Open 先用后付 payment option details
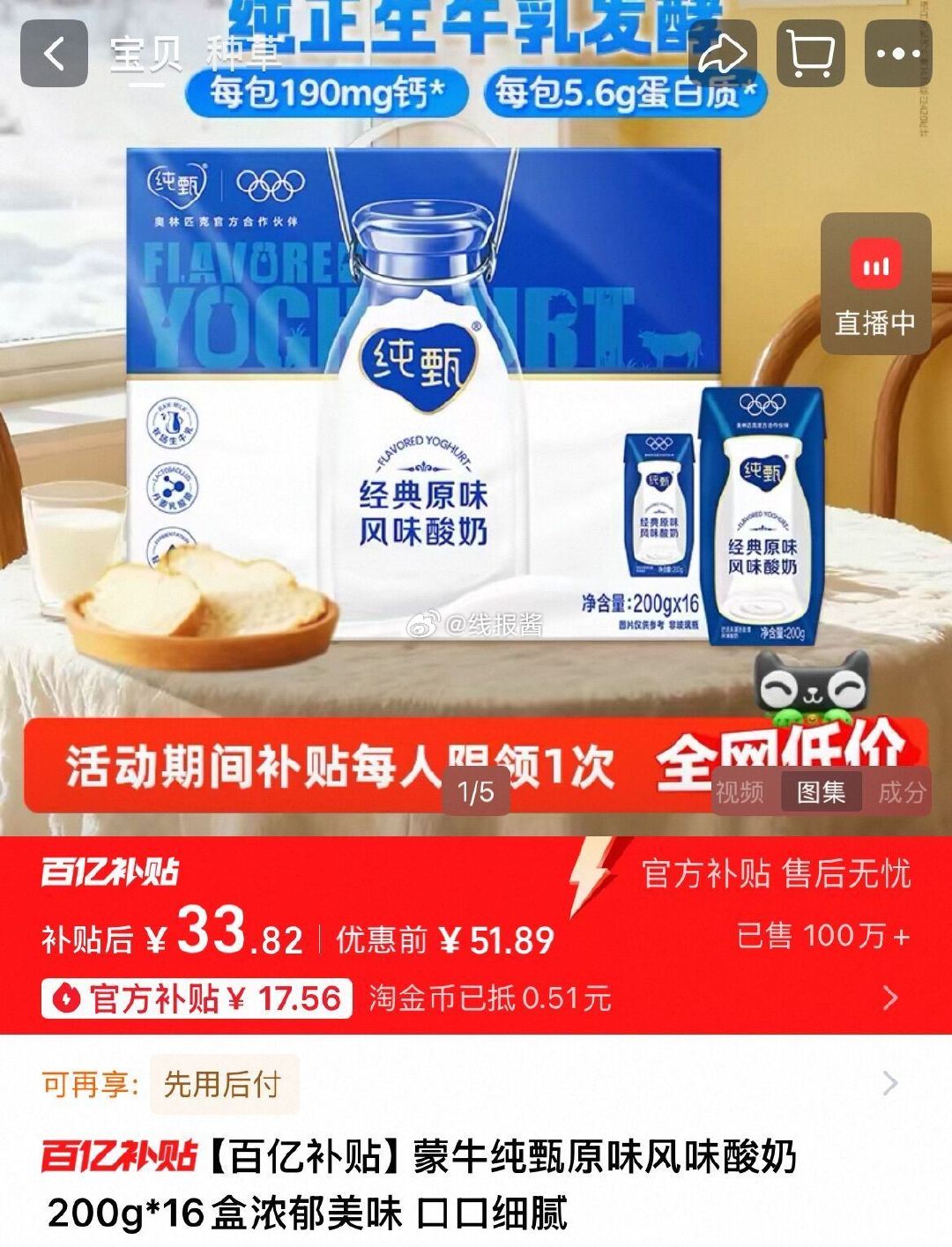The image size is (952, 1247). click(x=890, y=1083)
